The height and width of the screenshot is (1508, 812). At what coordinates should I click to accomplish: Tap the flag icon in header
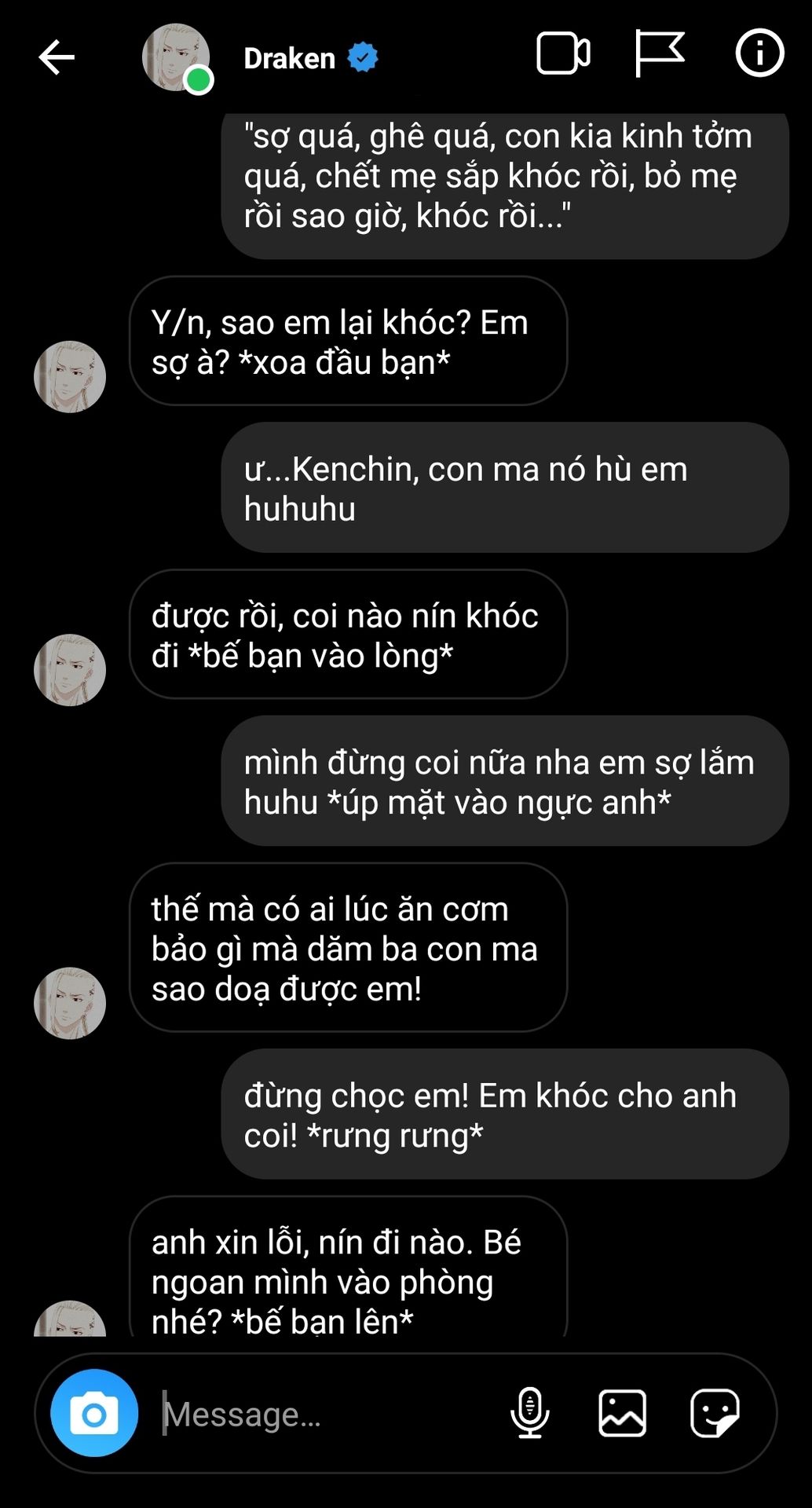[x=658, y=53]
